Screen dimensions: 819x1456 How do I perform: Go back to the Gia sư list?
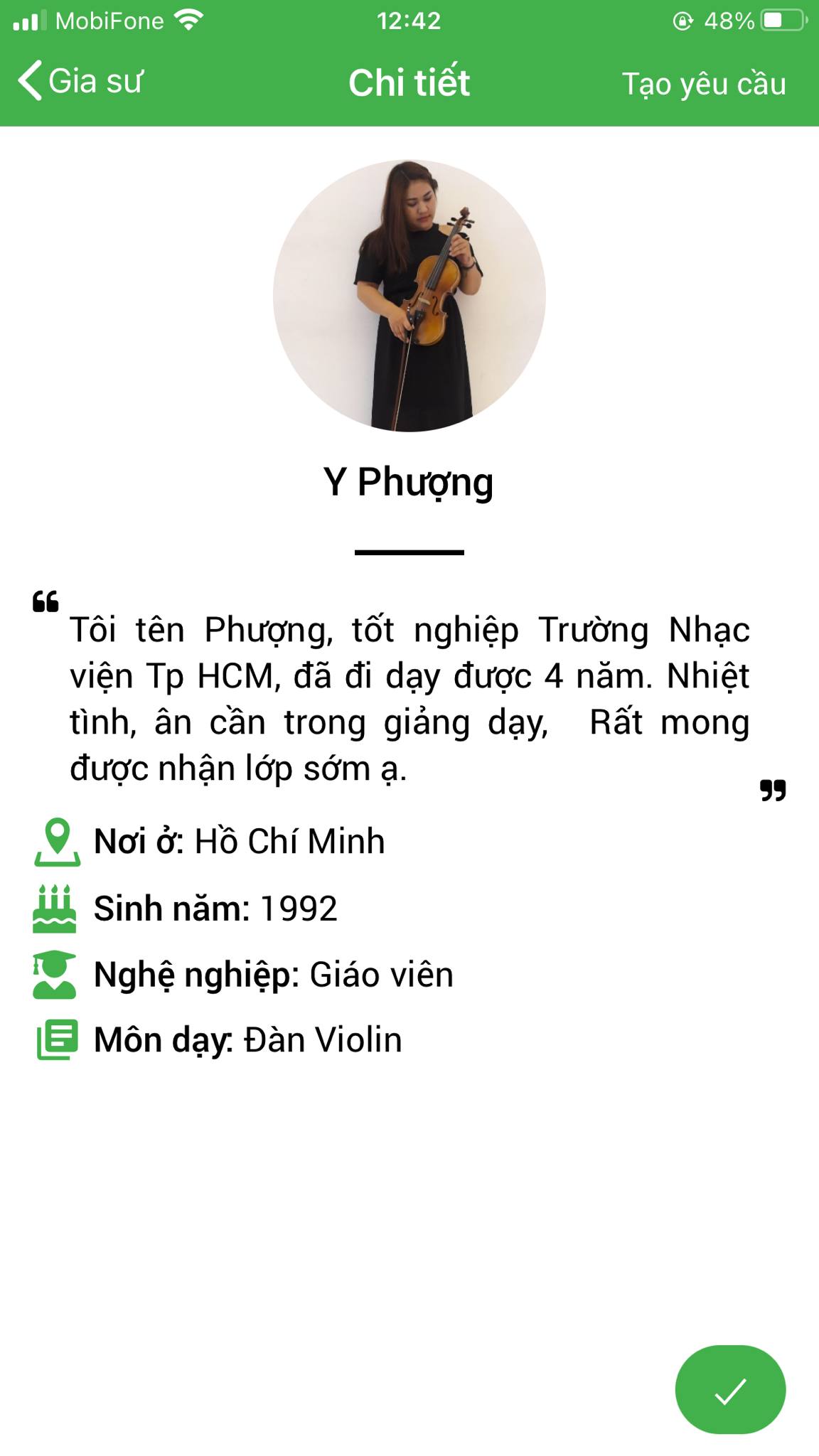[80, 81]
